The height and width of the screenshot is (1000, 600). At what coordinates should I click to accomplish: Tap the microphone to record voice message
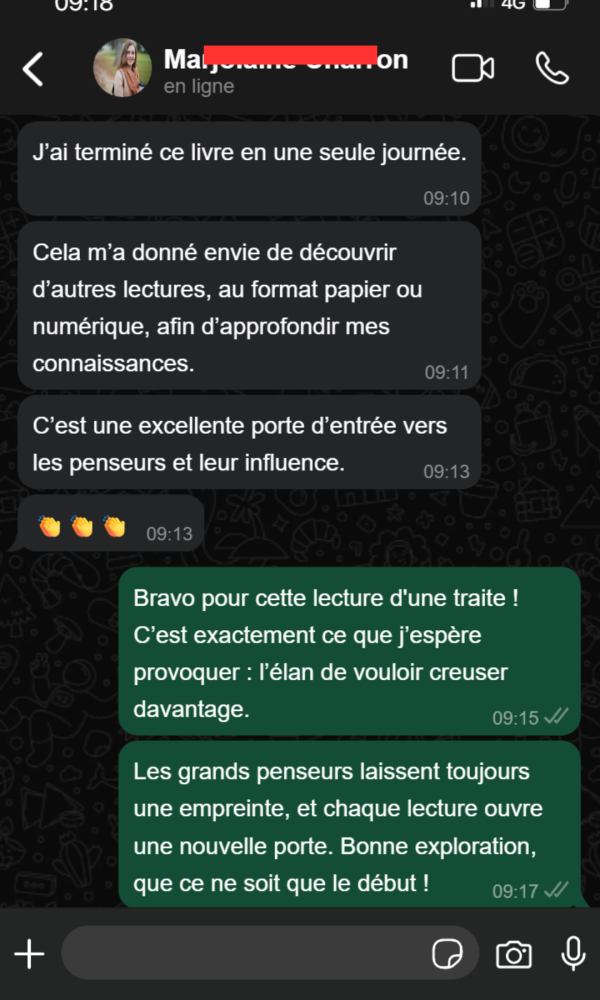pyautogui.click(x=573, y=954)
